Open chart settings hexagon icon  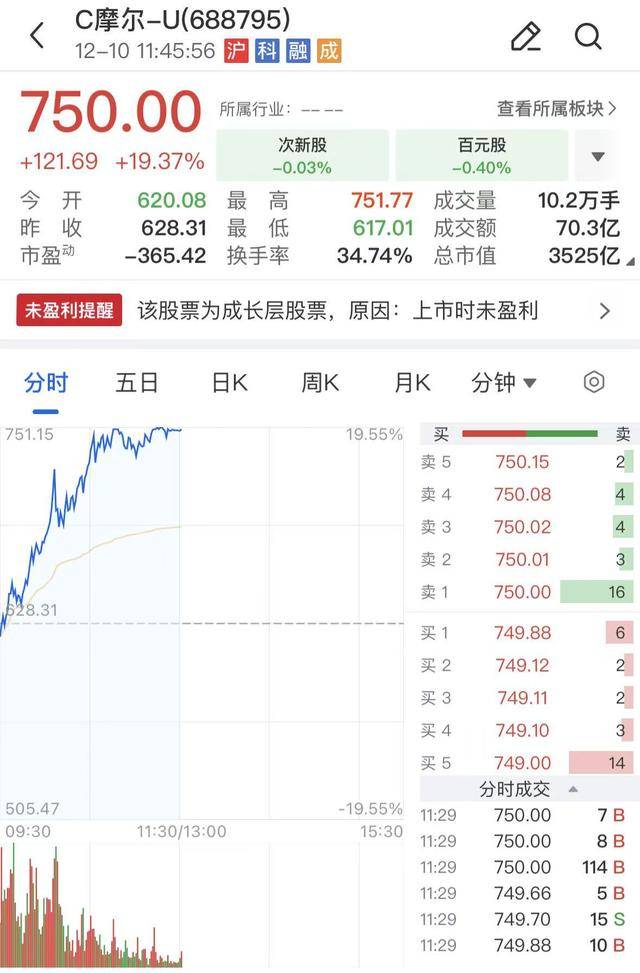pyautogui.click(x=594, y=382)
